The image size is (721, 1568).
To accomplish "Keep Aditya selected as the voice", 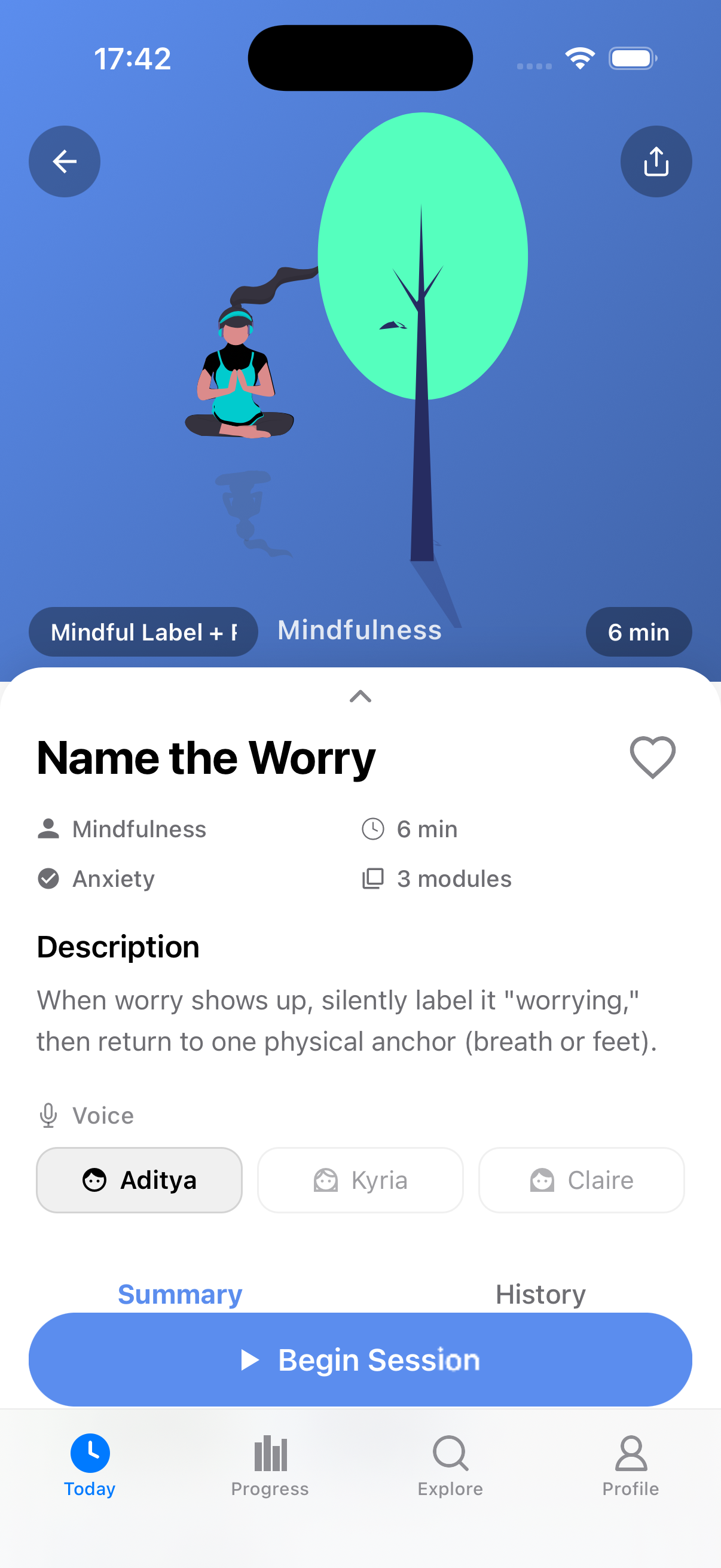I will (139, 1180).
